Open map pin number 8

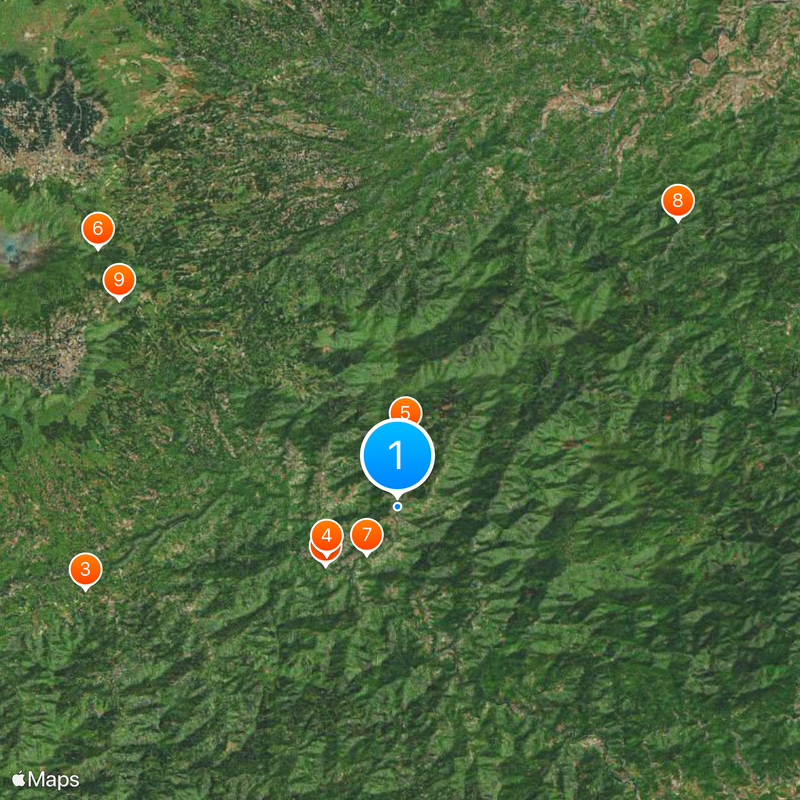click(677, 202)
